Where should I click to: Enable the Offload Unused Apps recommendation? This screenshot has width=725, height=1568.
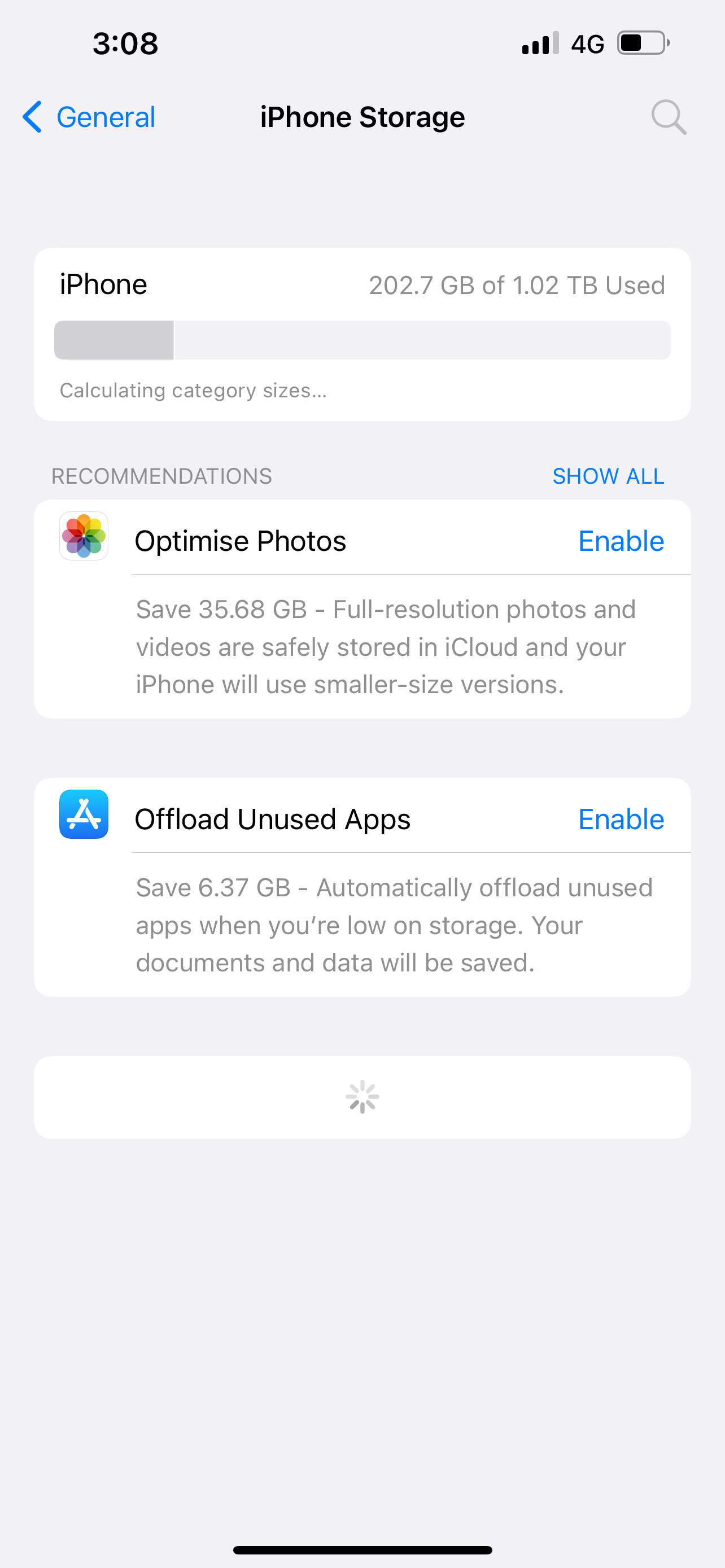tap(621, 818)
